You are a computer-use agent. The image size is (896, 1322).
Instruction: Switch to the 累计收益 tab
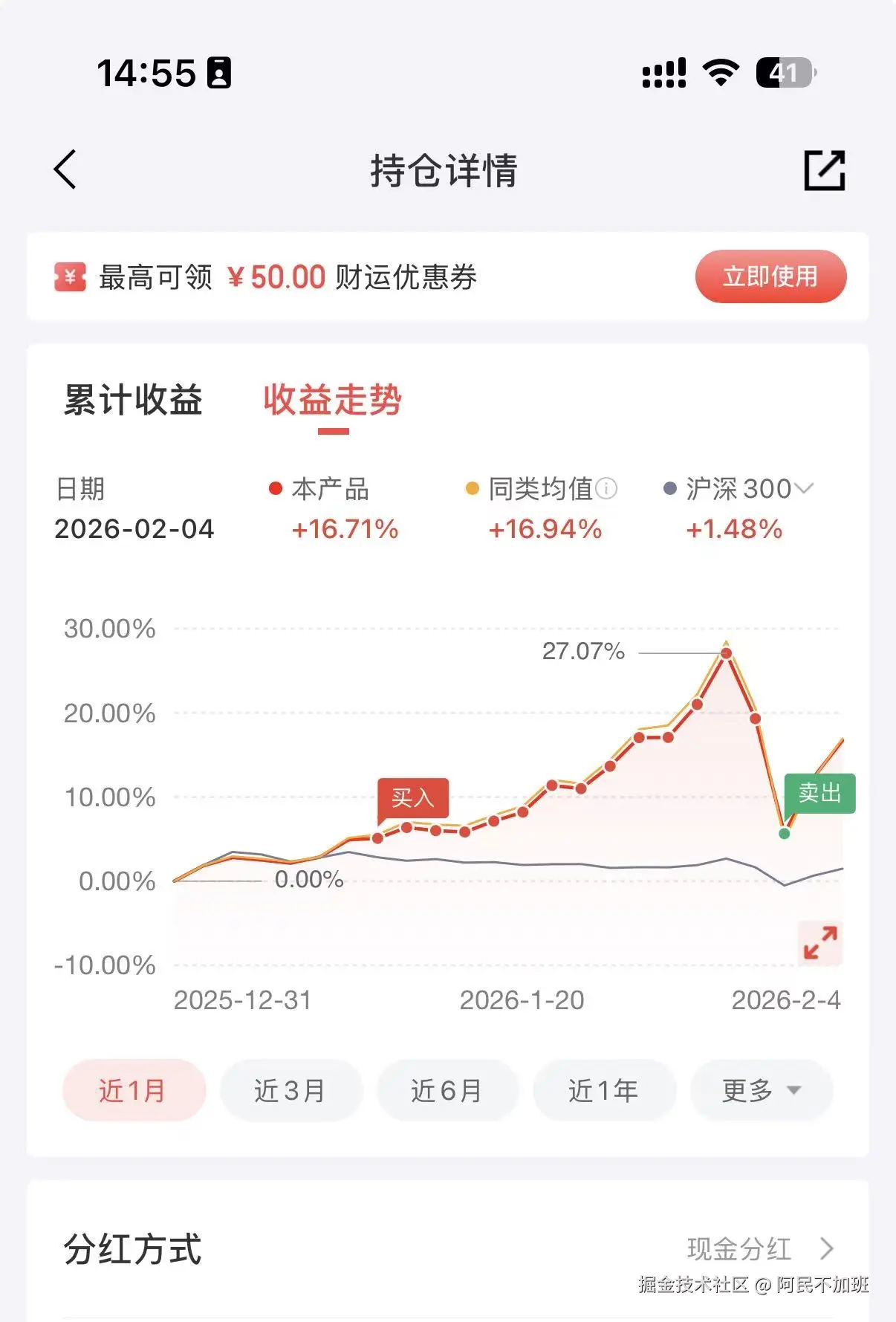pos(134,400)
